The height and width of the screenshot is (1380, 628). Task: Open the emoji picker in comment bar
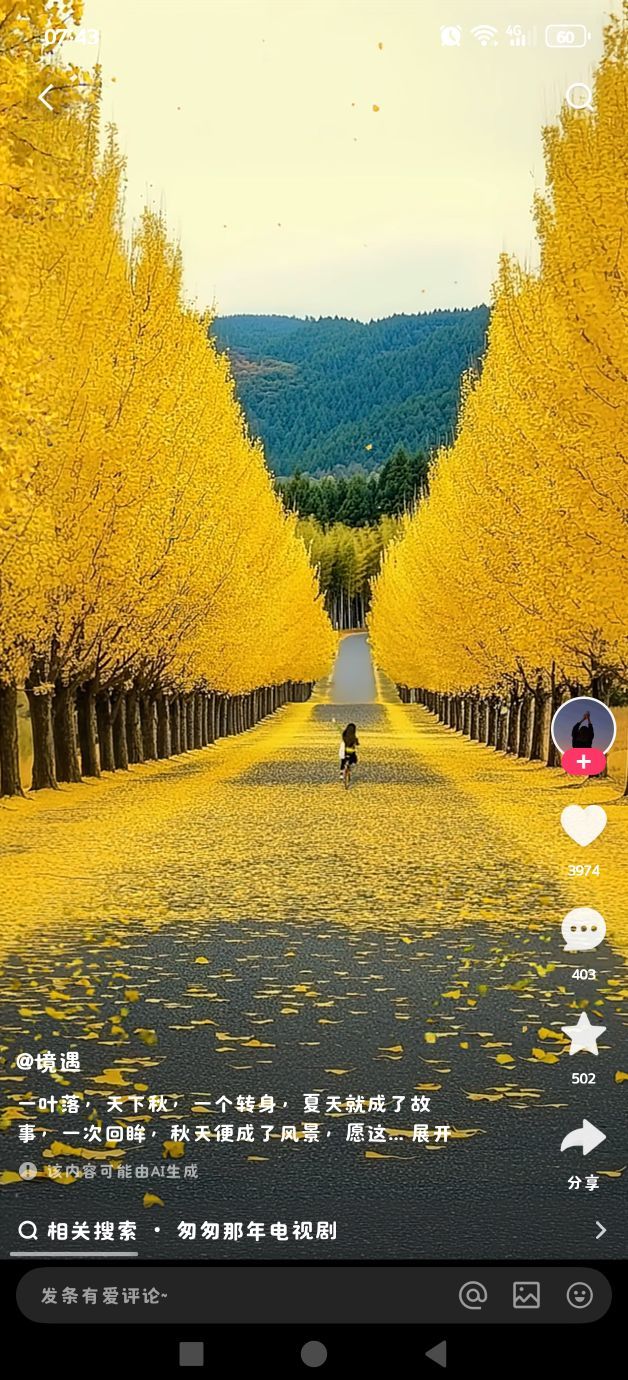click(x=580, y=1296)
